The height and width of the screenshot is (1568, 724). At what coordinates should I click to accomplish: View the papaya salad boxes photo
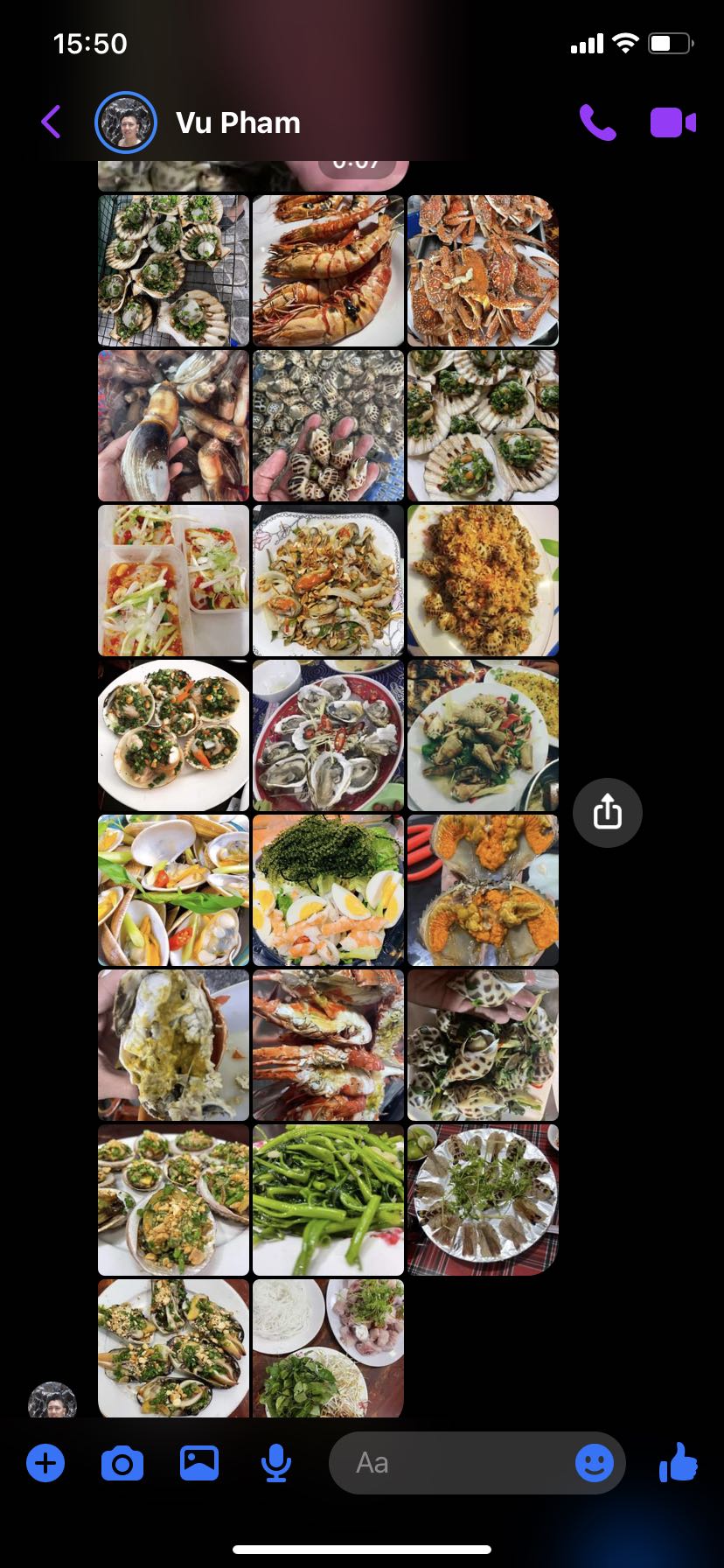point(173,580)
